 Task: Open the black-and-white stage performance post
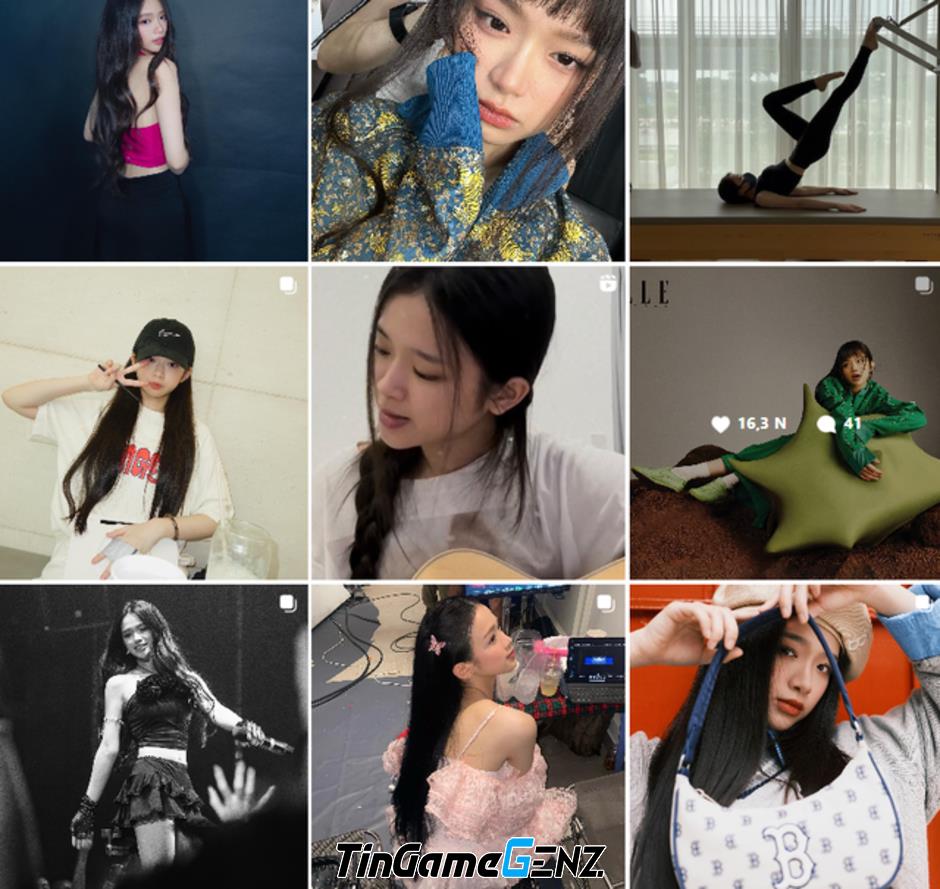point(154,736)
